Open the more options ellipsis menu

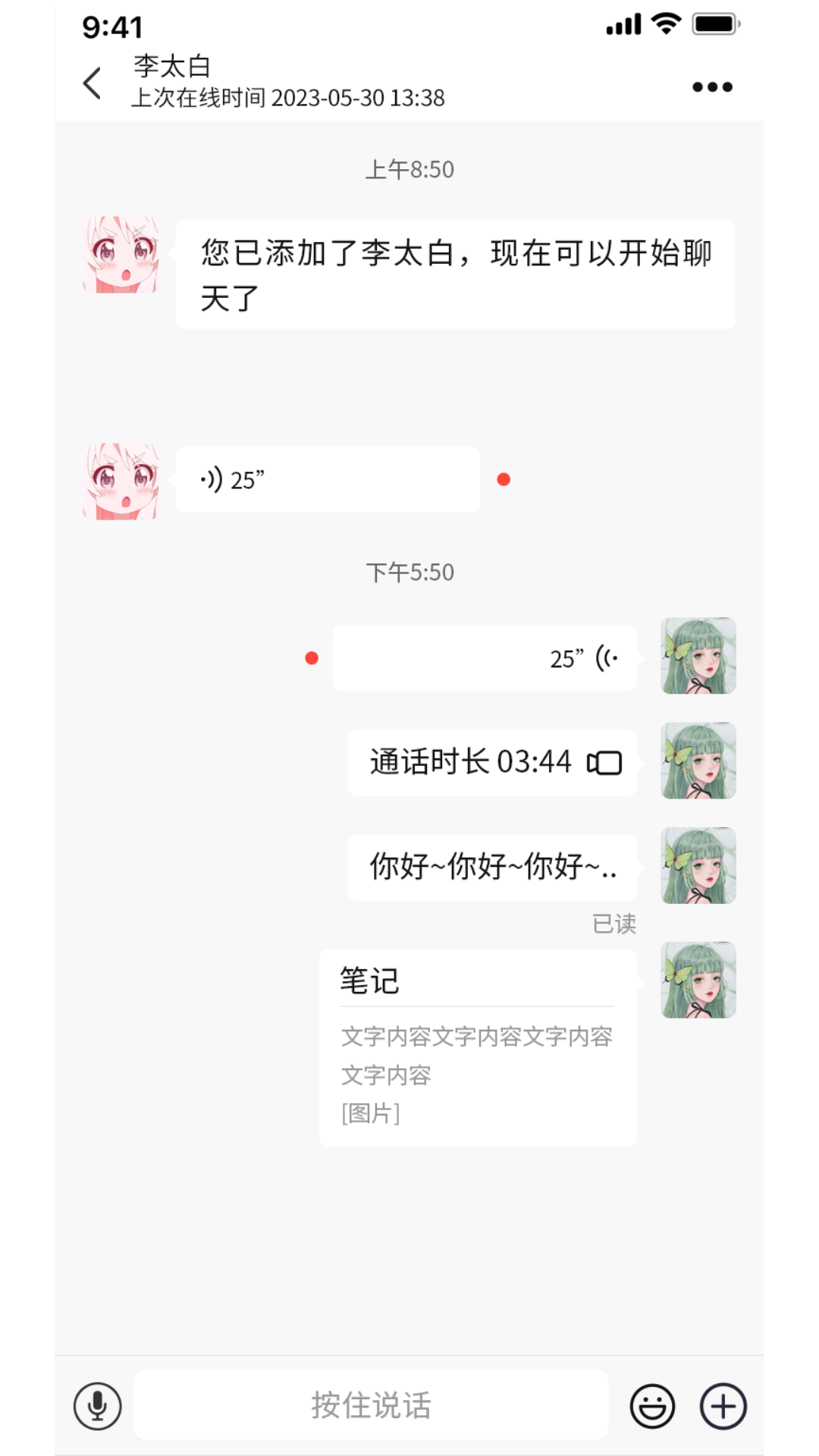[711, 86]
